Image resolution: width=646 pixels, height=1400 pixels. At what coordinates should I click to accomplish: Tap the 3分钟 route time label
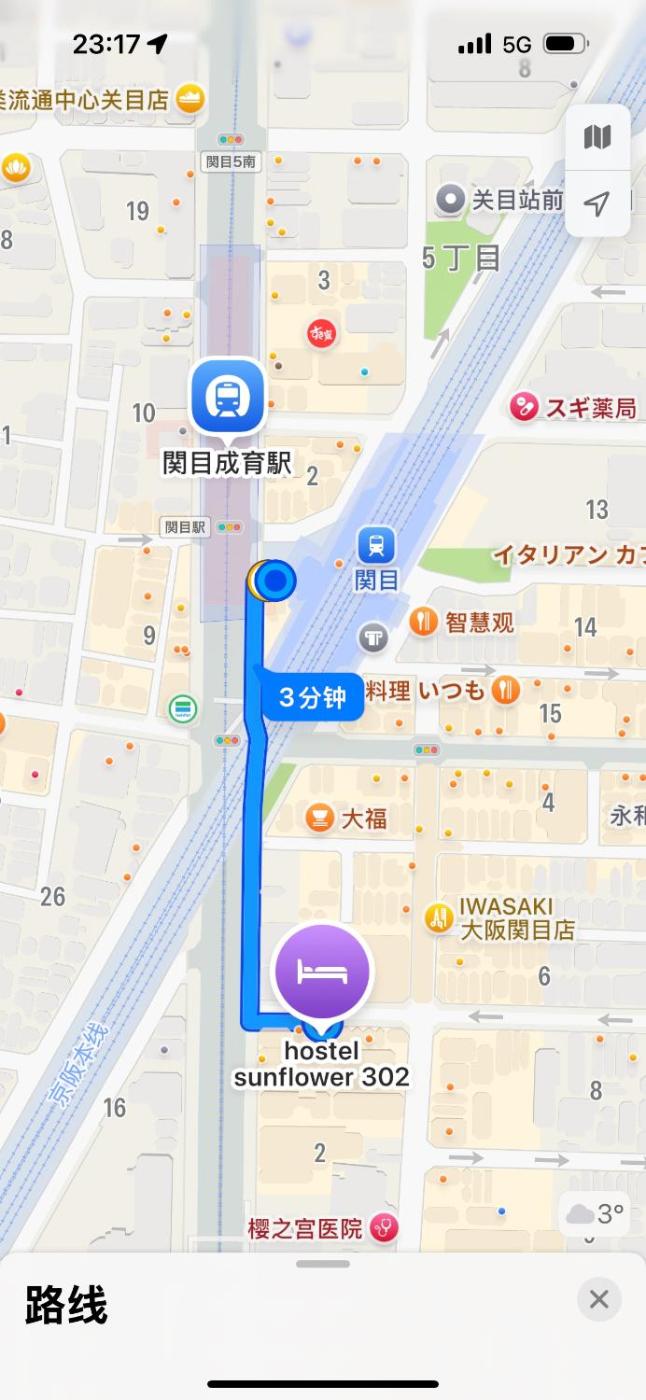312,698
